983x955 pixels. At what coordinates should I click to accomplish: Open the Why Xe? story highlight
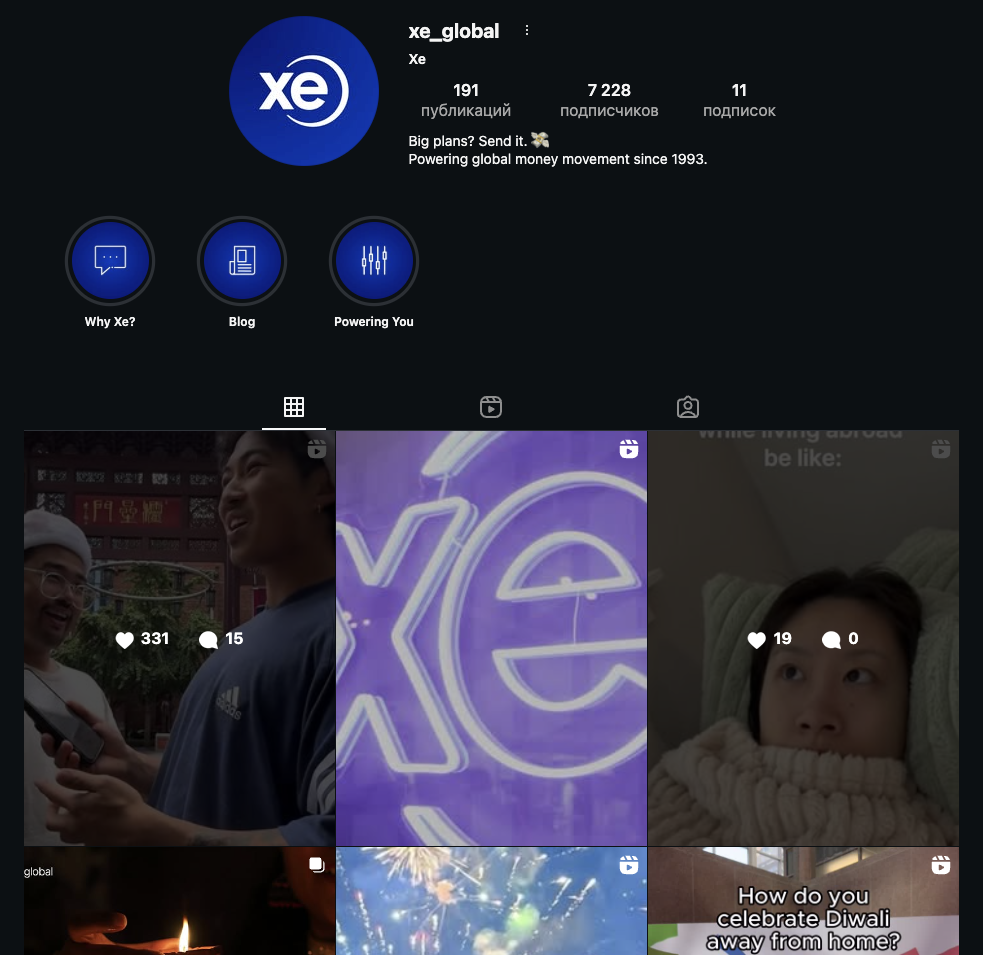[x=110, y=261]
